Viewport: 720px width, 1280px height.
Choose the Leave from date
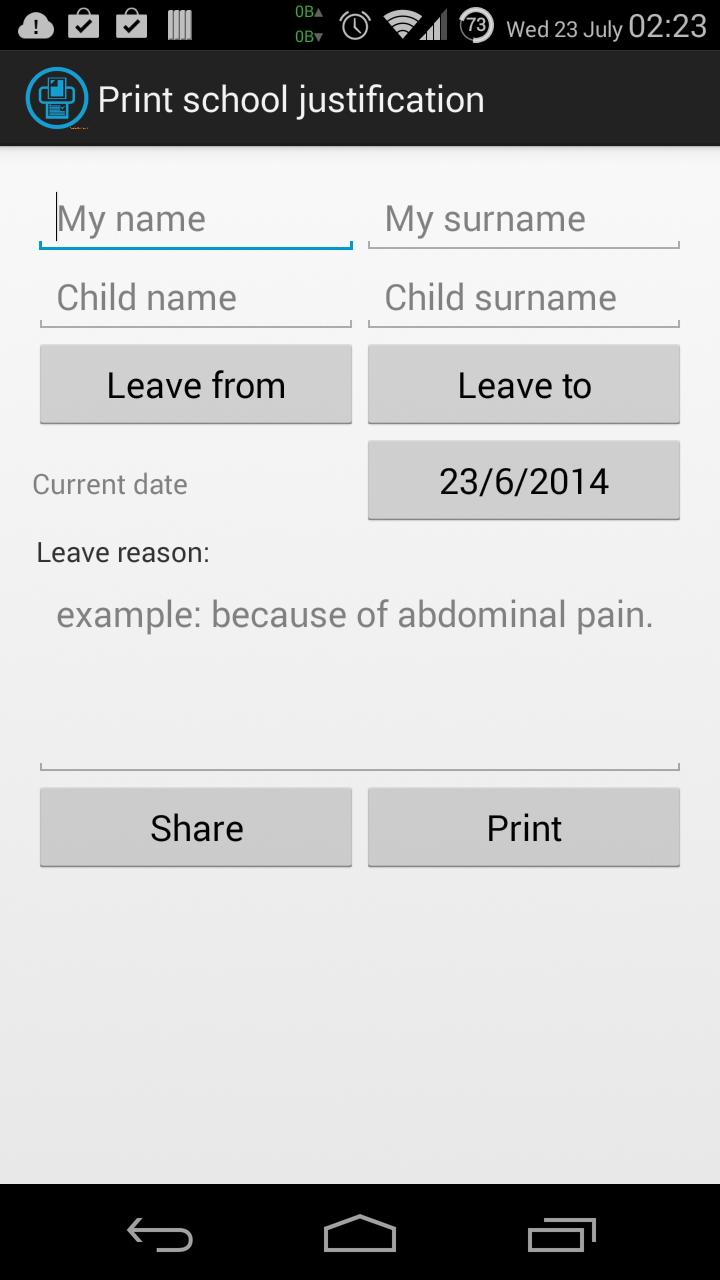[x=196, y=385]
